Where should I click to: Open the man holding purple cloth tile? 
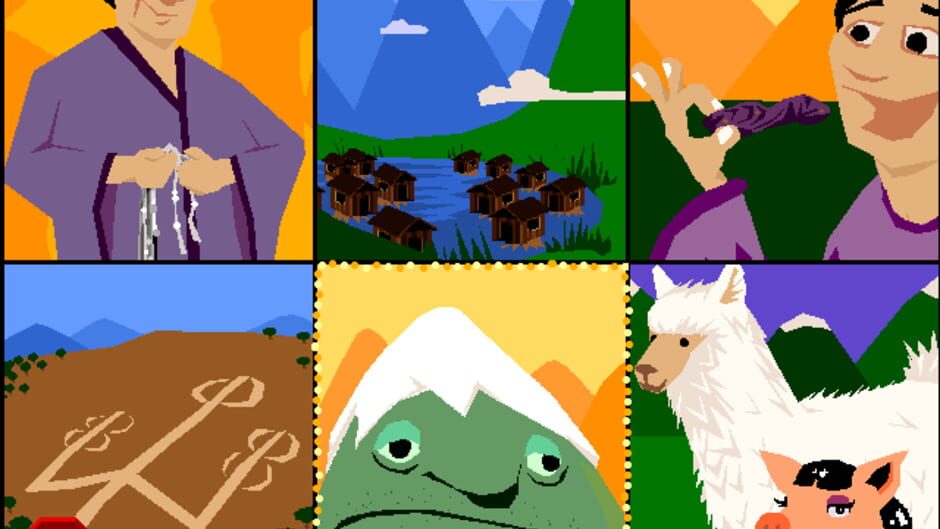(x=784, y=130)
